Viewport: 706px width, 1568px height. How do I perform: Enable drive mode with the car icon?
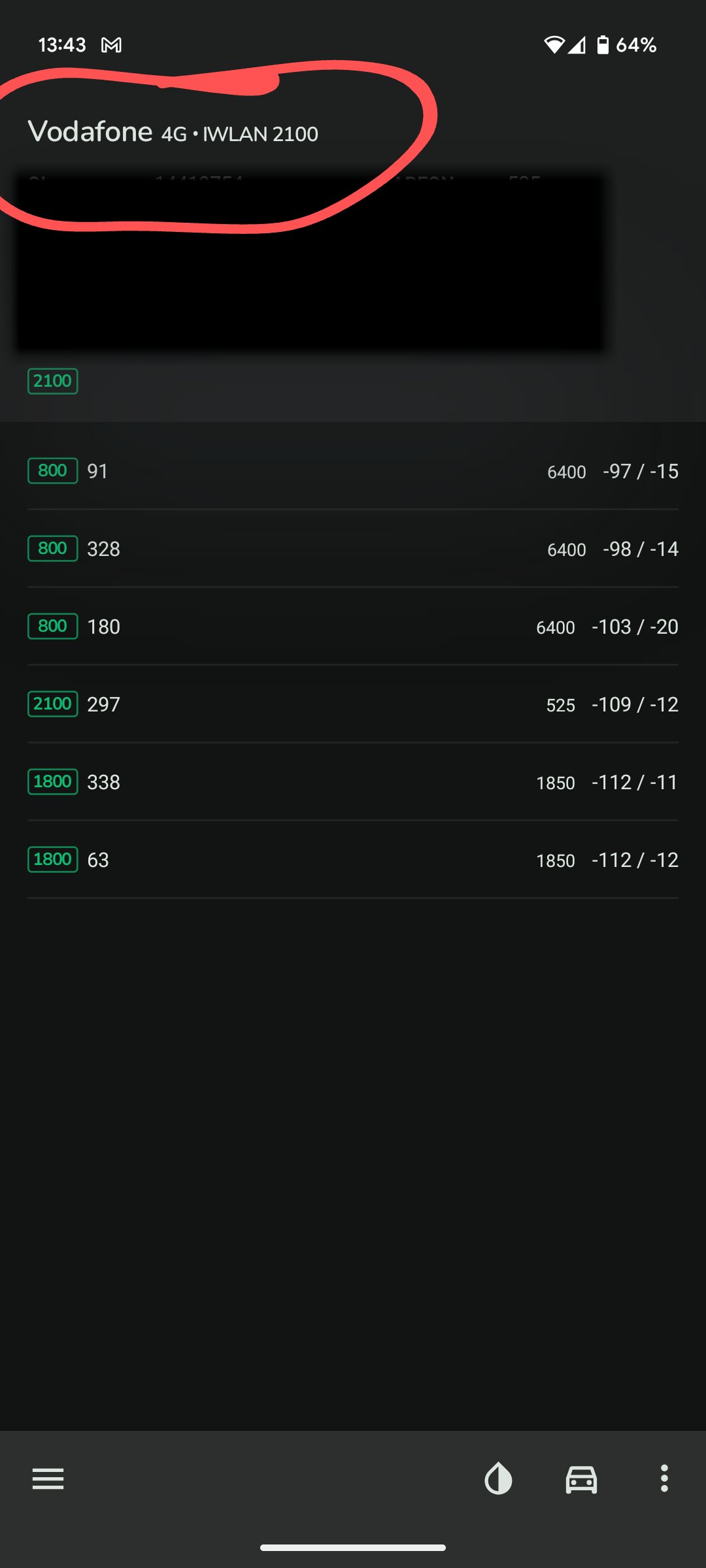(581, 1478)
